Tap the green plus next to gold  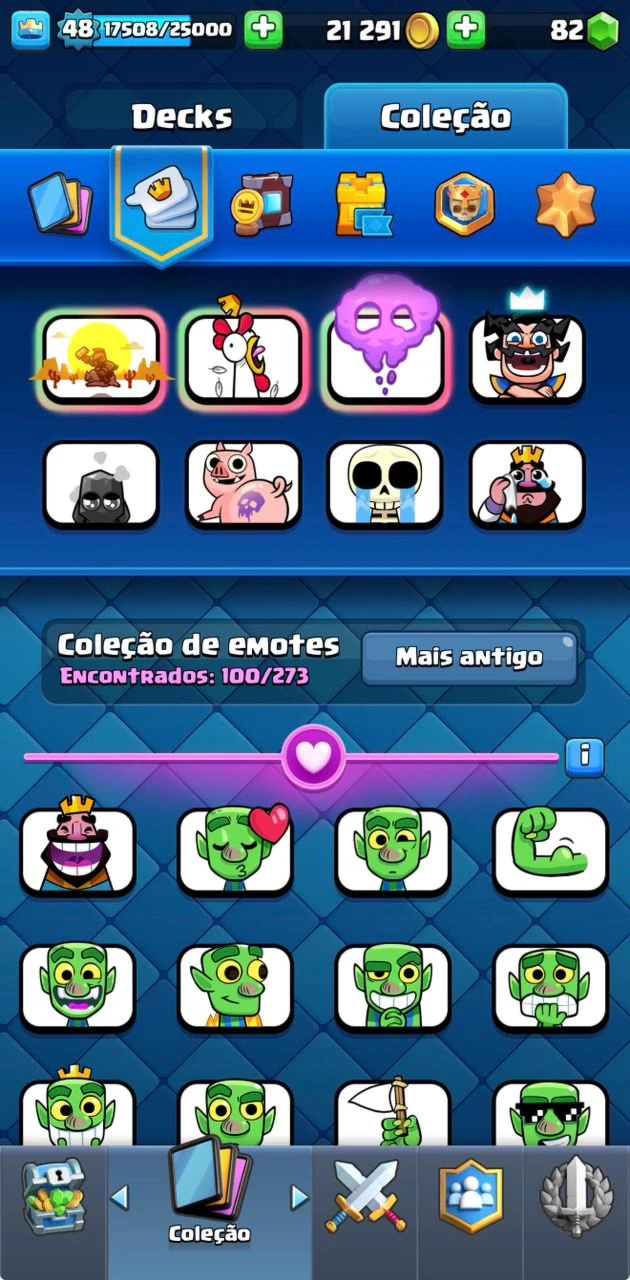(x=466, y=30)
